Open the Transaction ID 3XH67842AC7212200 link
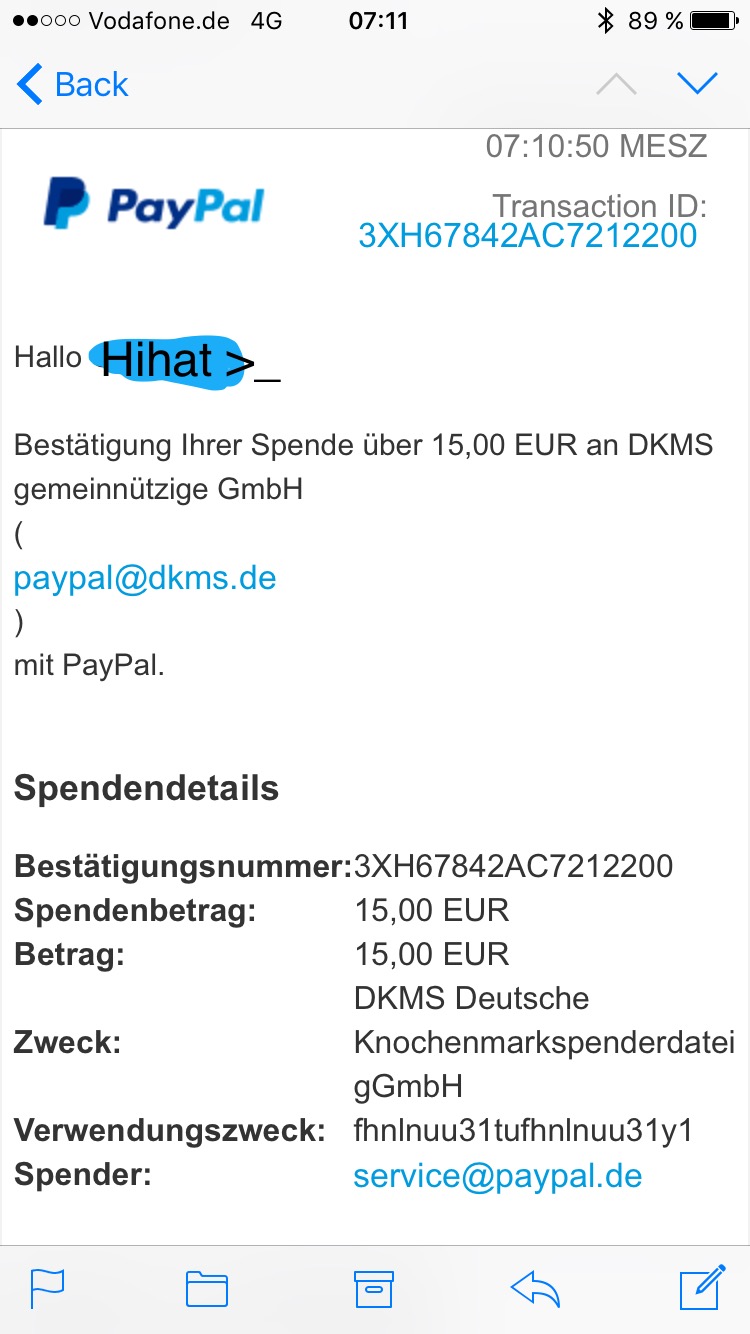 pyautogui.click(x=527, y=236)
